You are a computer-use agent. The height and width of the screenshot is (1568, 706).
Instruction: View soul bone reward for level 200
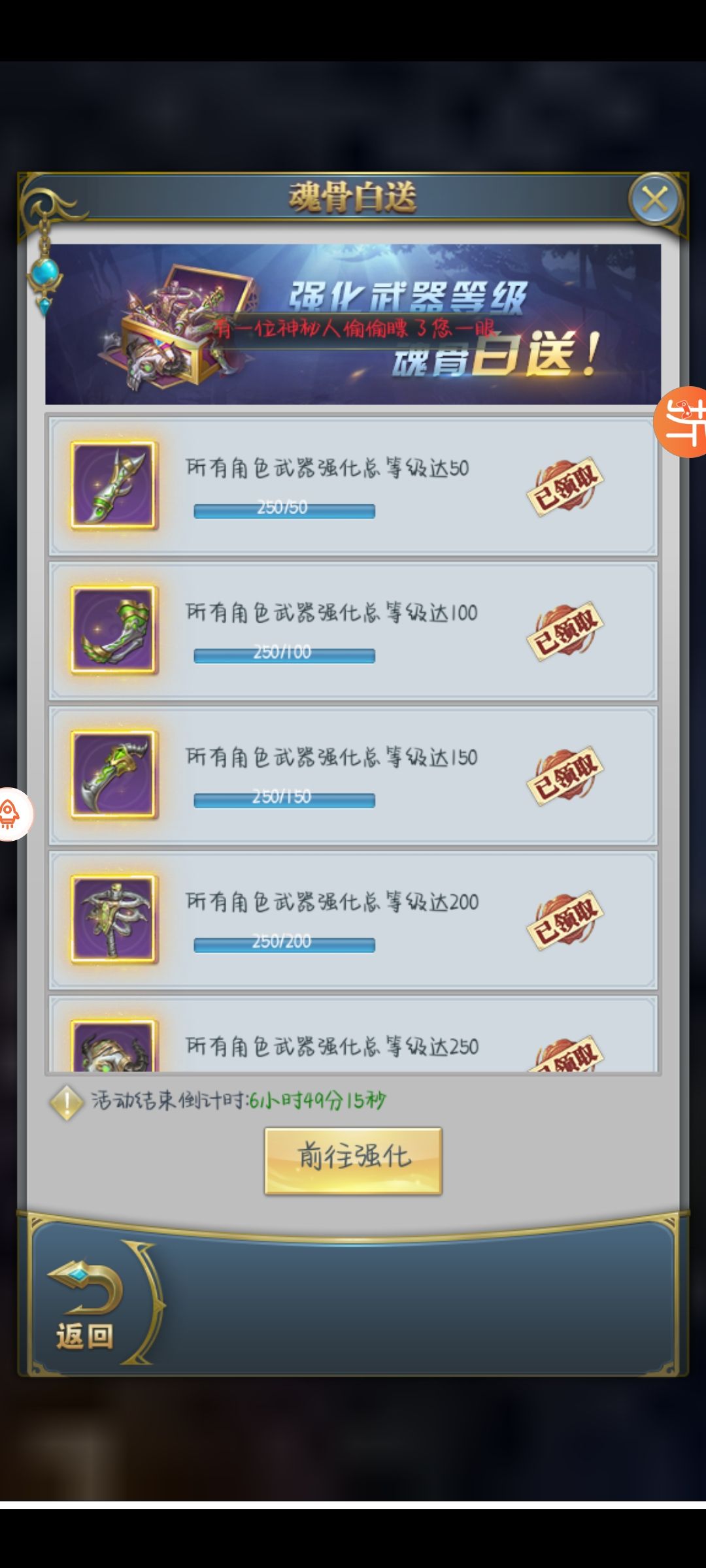[x=114, y=919]
